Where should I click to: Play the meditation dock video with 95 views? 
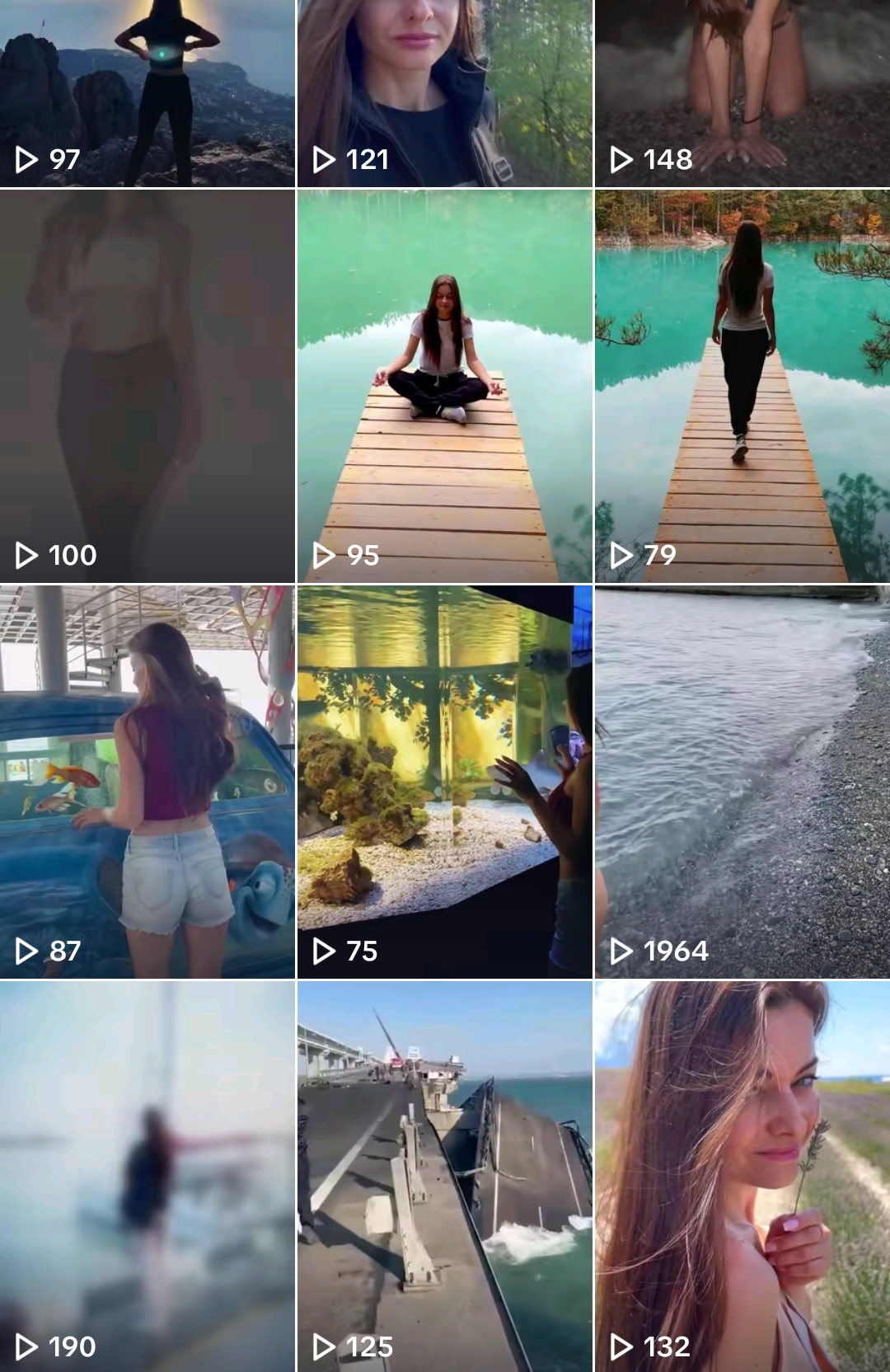(x=444, y=386)
